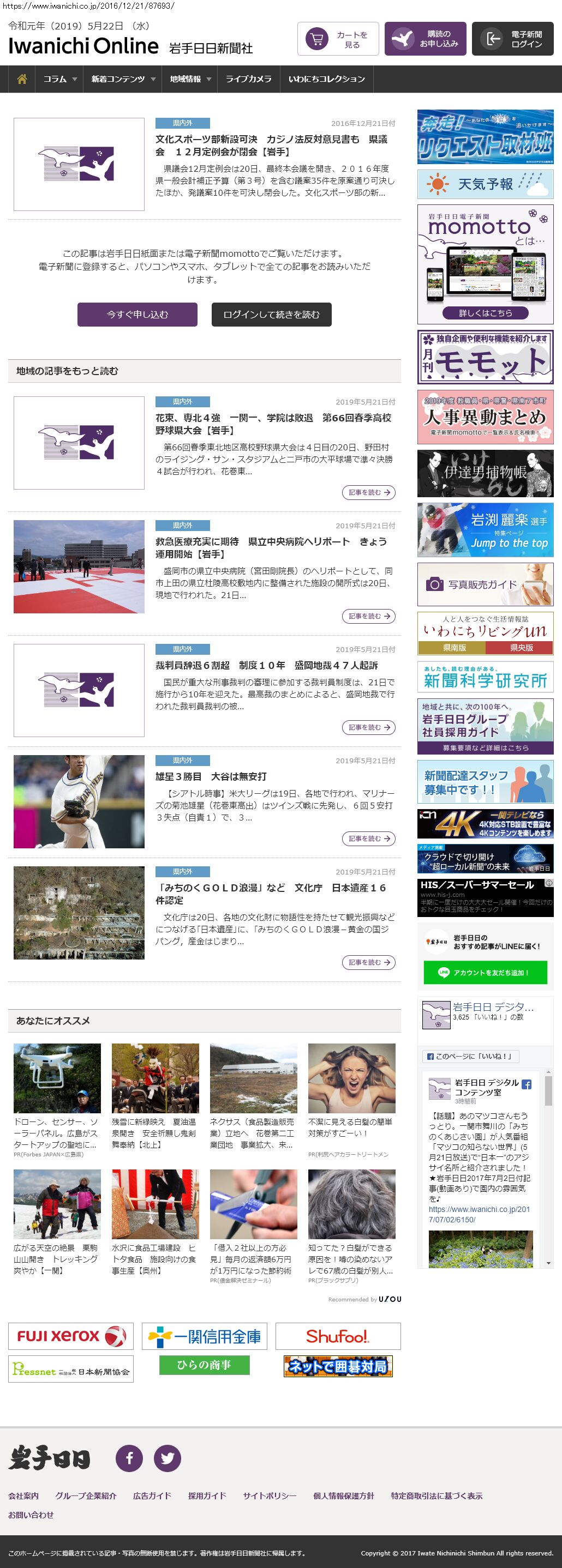Expand the コラム menu

tap(59, 79)
